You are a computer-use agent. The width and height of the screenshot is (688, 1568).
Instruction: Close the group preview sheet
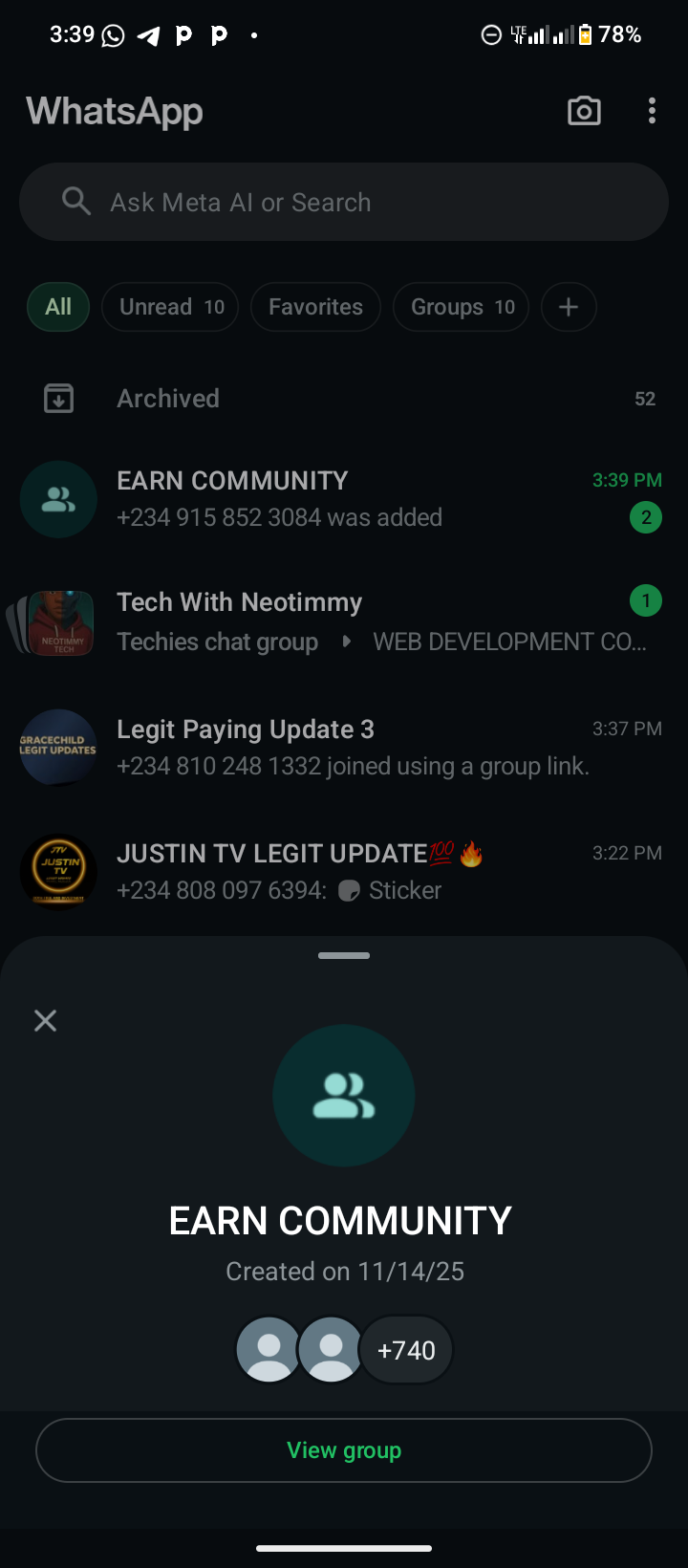pos(45,1020)
